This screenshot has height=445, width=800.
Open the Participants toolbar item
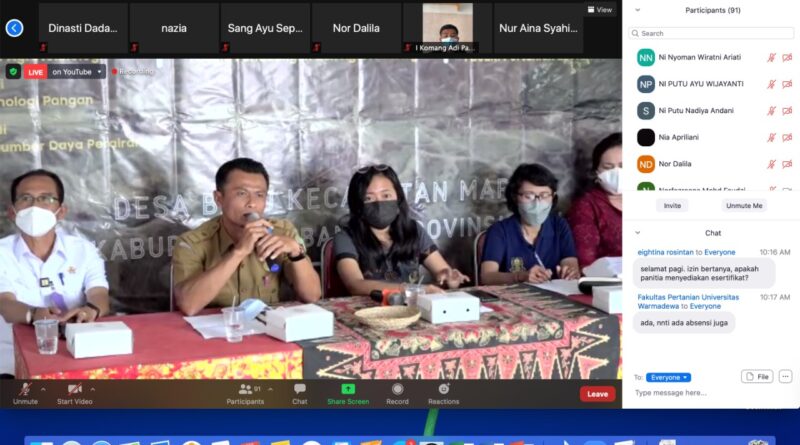tap(245, 391)
